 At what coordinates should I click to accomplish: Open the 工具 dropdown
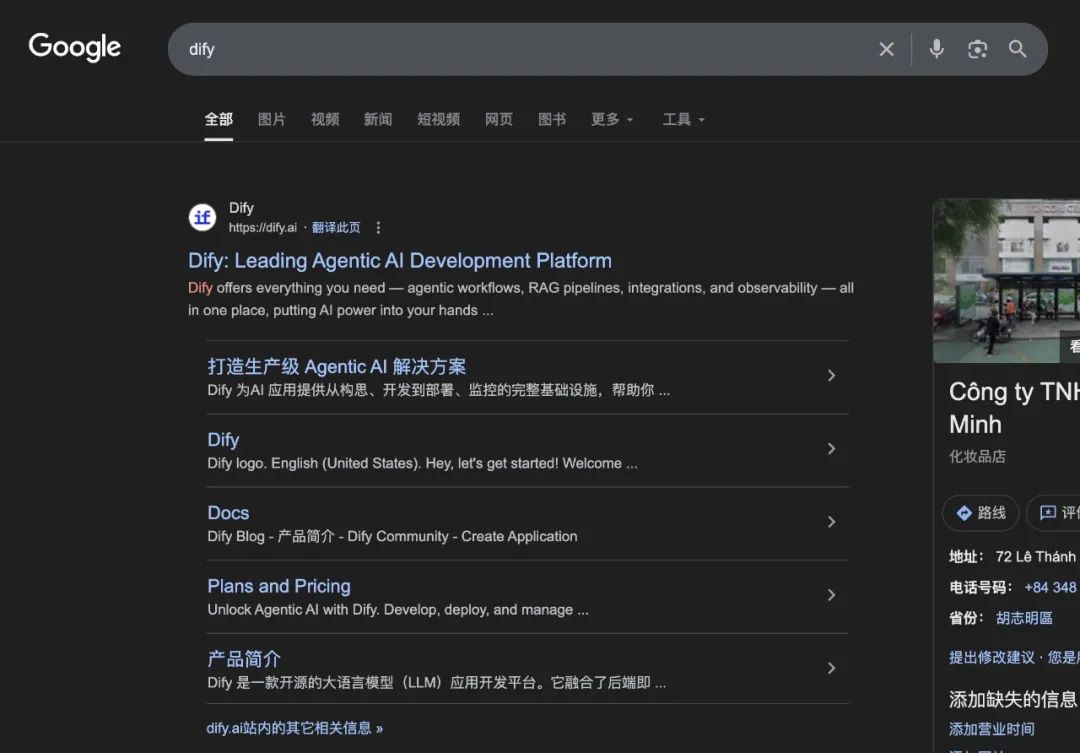684,119
